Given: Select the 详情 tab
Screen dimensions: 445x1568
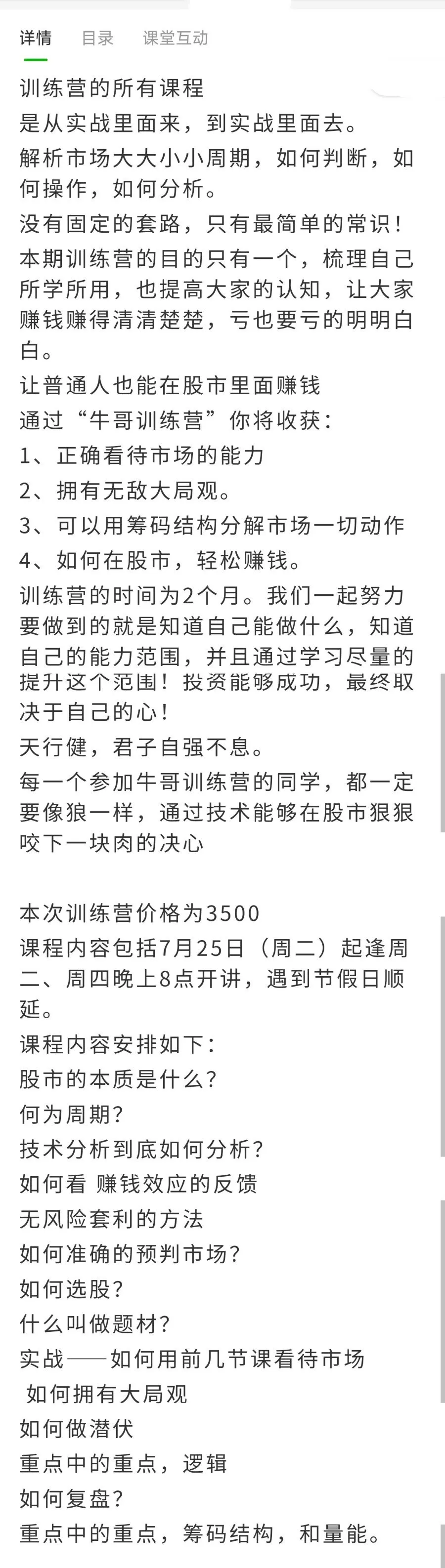Looking at the screenshot, I should pyautogui.click(x=36, y=39).
